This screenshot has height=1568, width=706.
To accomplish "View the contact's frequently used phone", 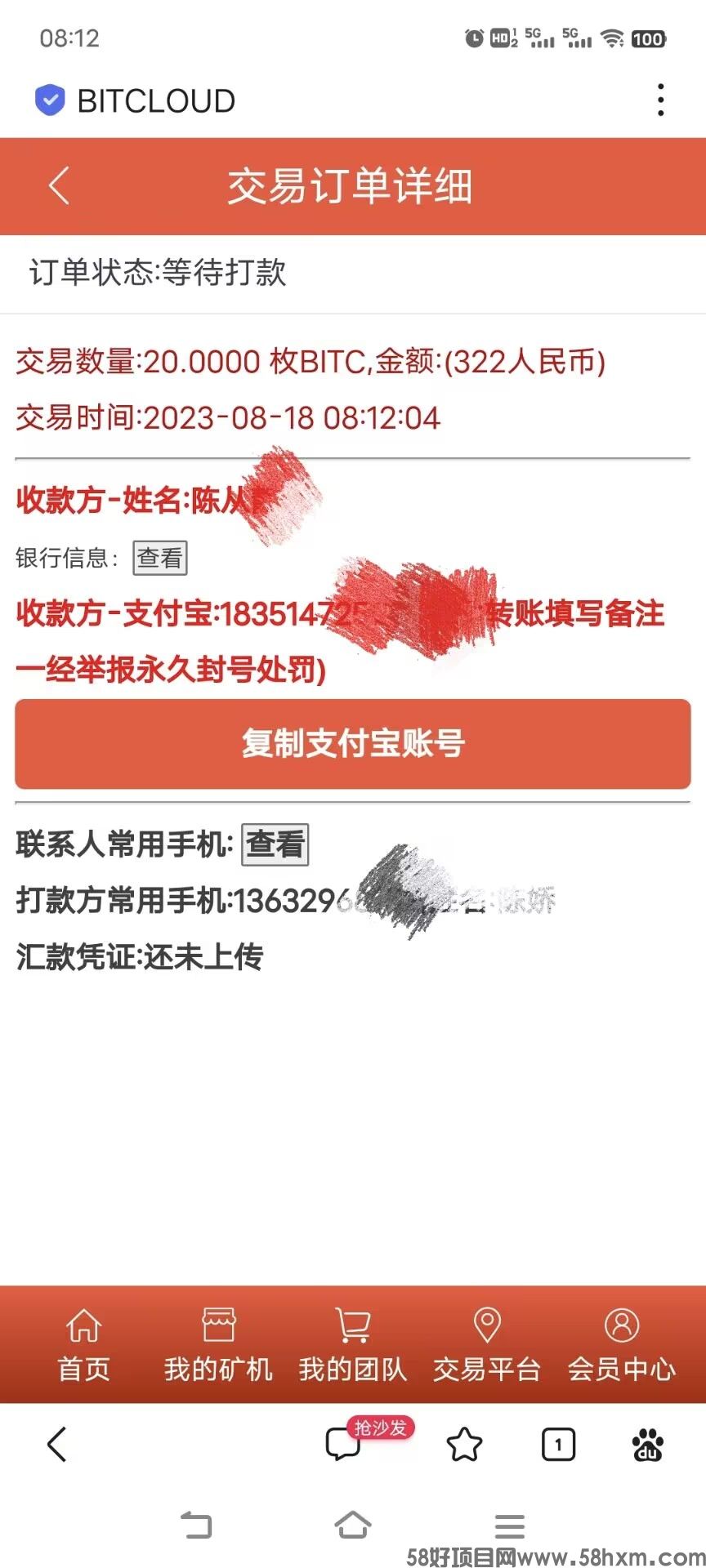I will [x=275, y=844].
